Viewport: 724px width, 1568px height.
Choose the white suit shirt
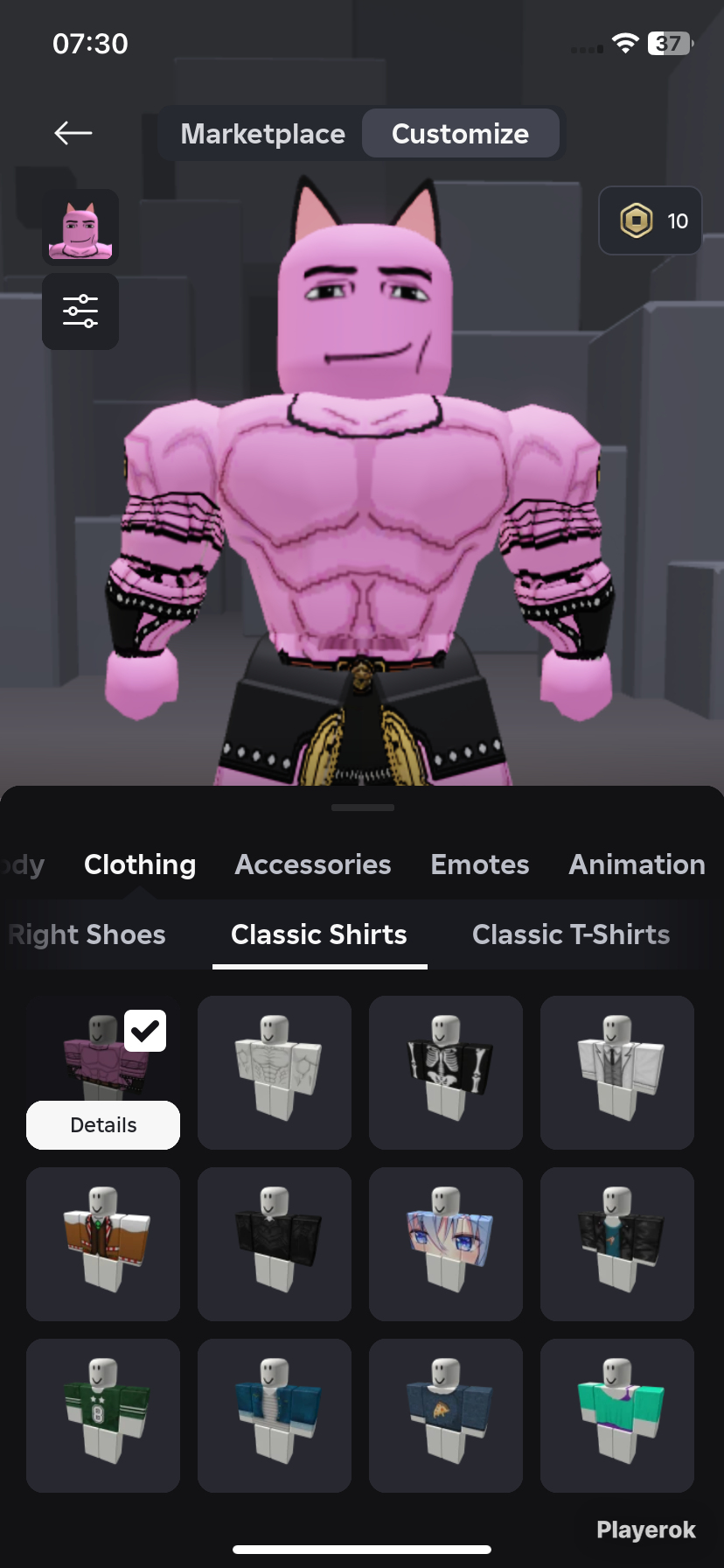click(617, 1073)
